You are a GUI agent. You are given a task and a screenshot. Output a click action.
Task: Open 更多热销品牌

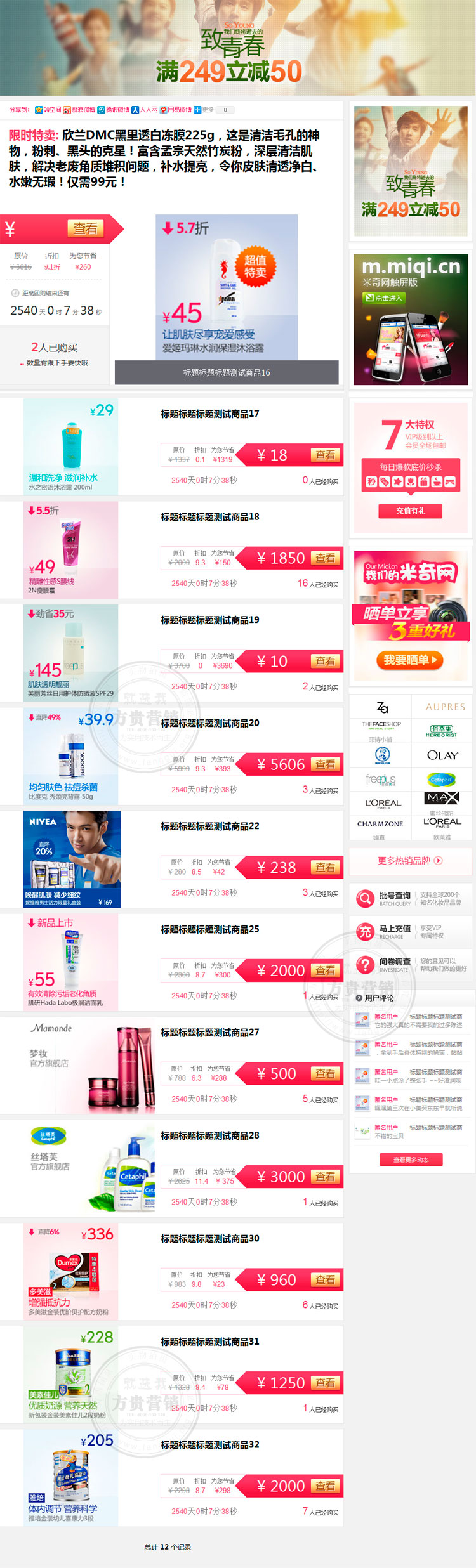click(x=410, y=861)
